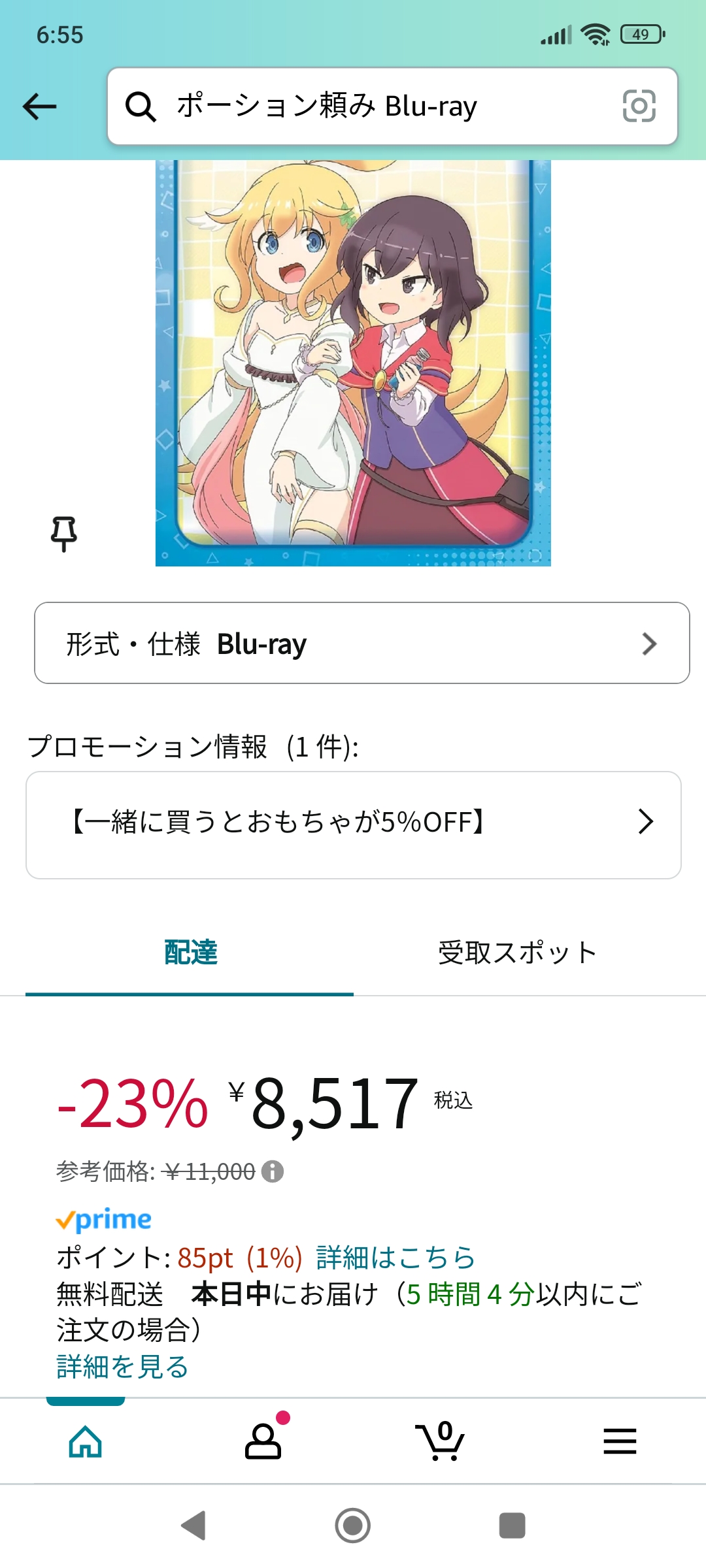Tap the info icon next to 参考価格
The image size is (706, 1568).
pyautogui.click(x=273, y=1172)
